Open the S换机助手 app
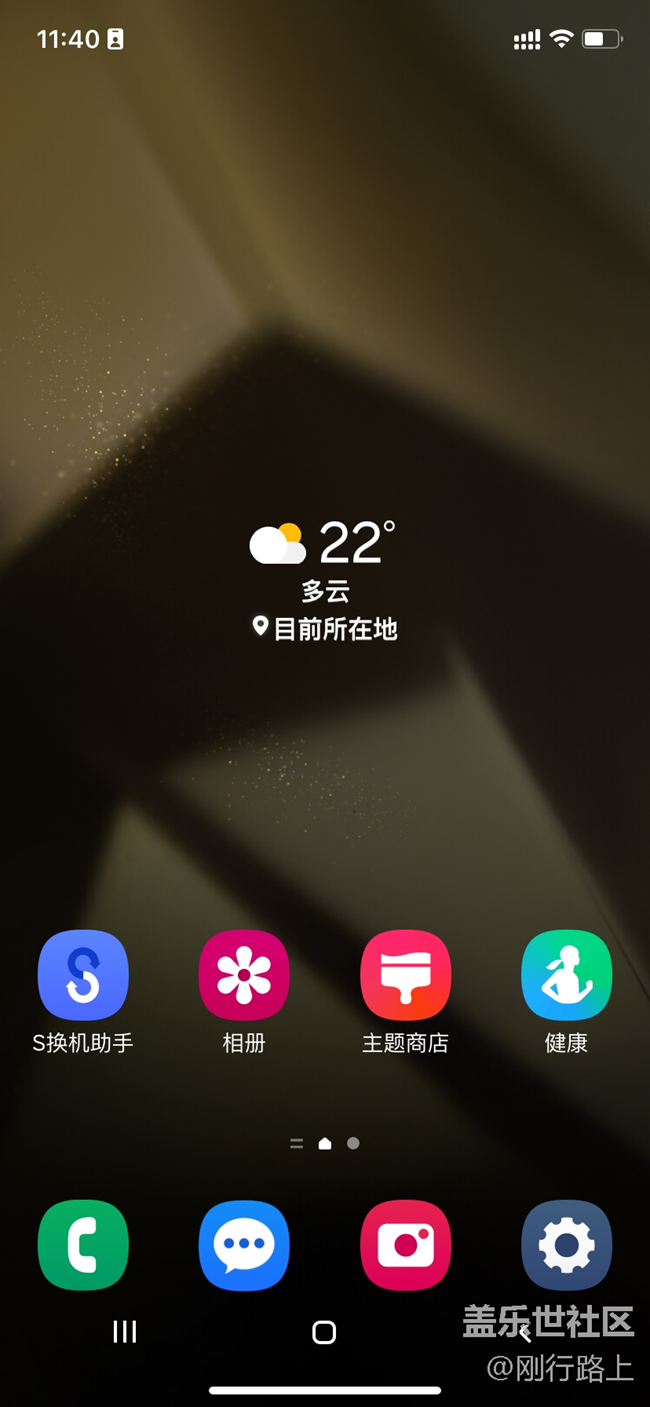650x1407 pixels. click(83, 976)
